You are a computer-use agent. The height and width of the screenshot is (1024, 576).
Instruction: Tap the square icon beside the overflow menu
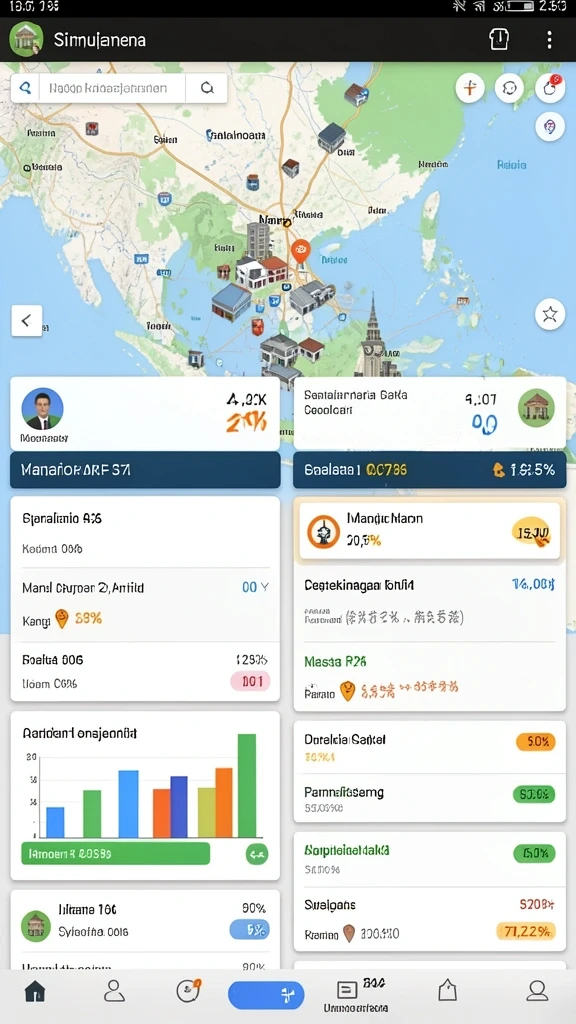(499, 40)
